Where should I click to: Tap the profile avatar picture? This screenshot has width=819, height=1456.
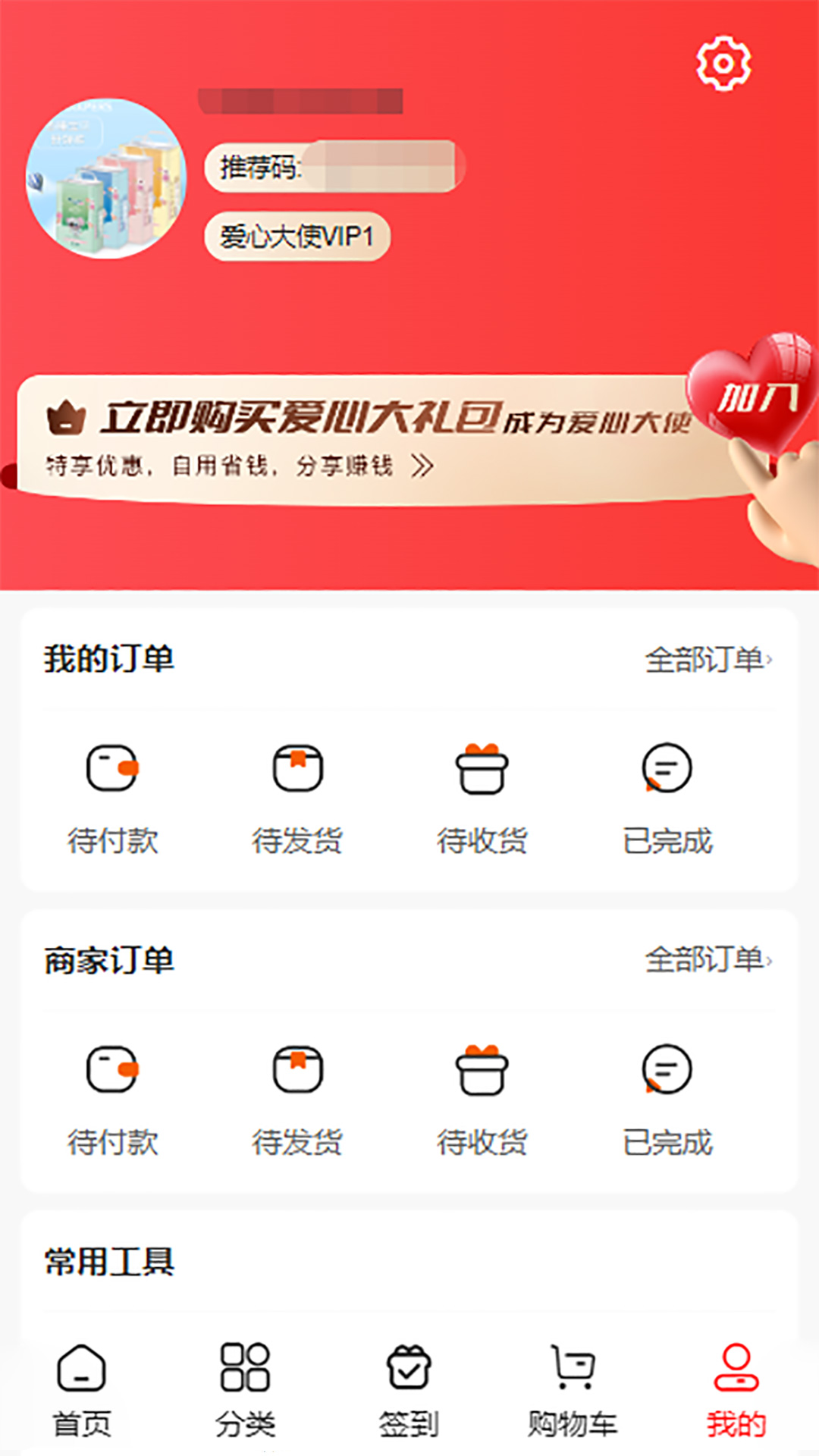tap(106, 179)
